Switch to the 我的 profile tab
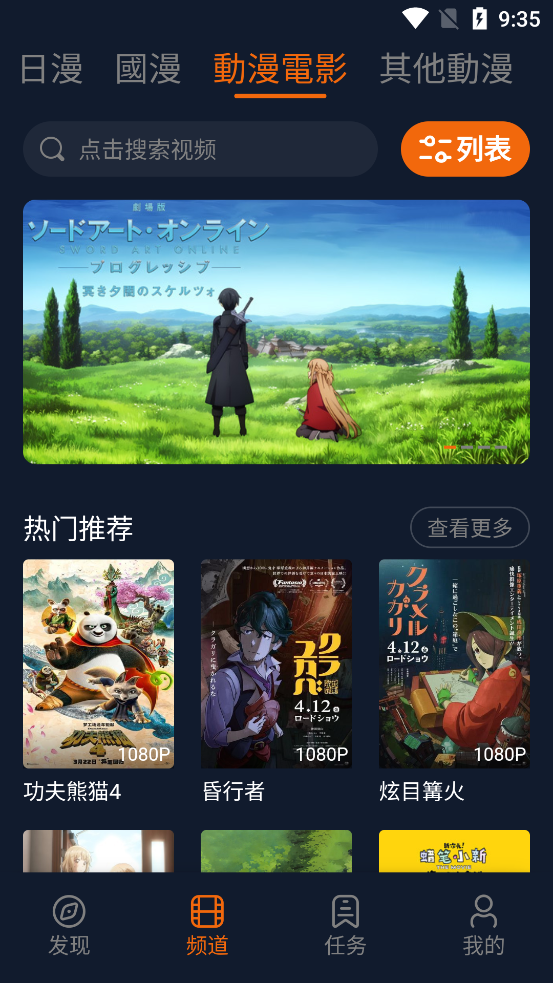Image resolution: width=553 pixels, height=983 pixels. pos(483,925)
